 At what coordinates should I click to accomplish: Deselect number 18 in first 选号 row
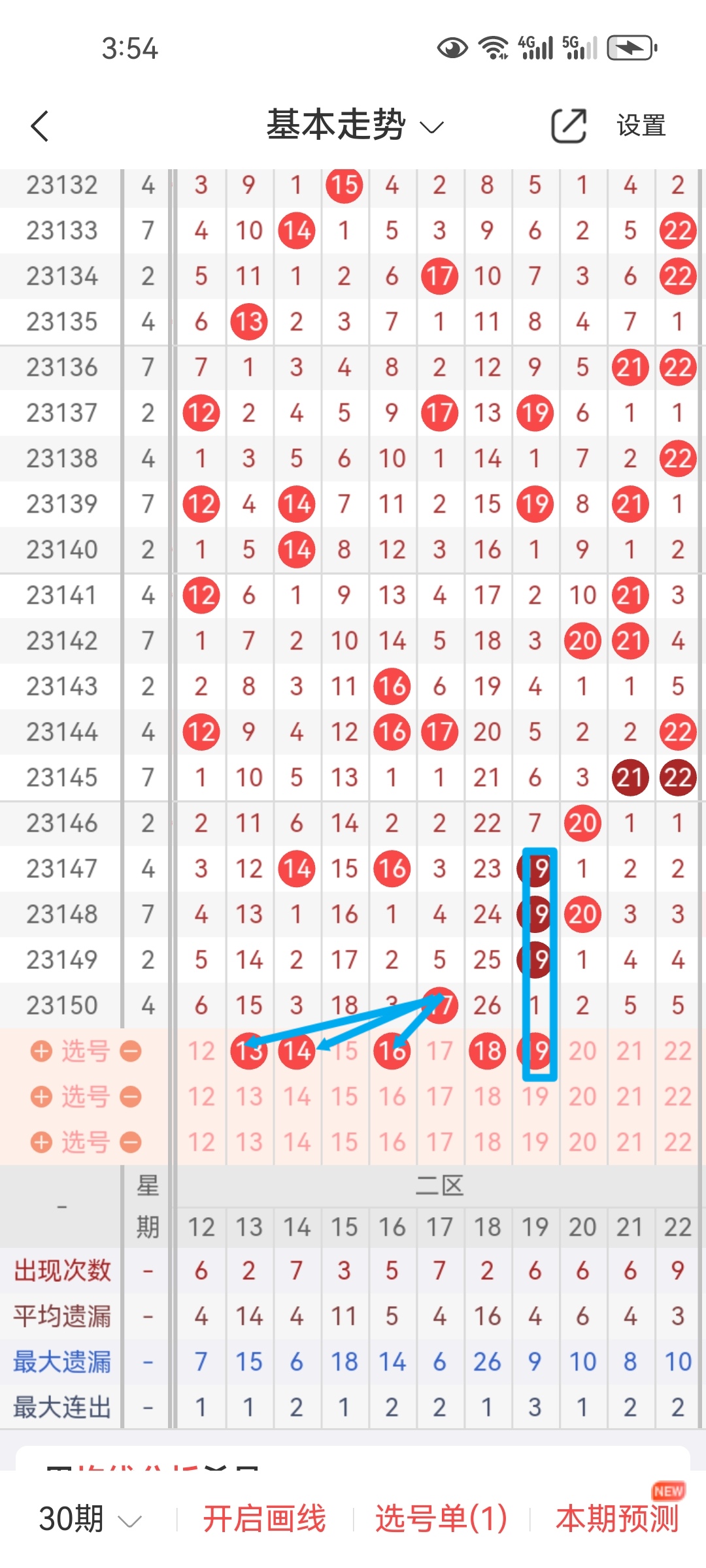click(x=487, y=1051)
